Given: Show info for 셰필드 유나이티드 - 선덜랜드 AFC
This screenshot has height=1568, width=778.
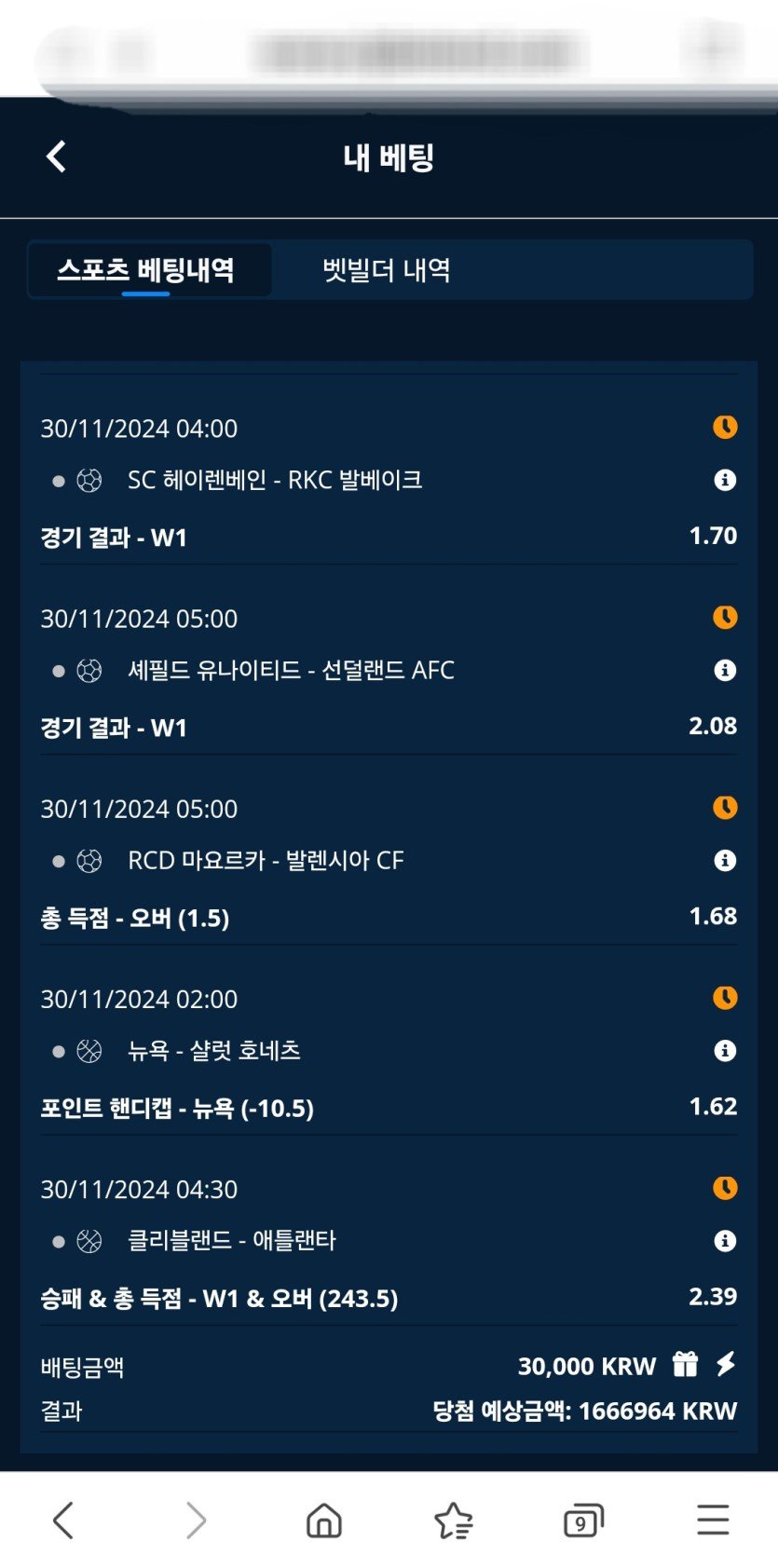Looking at the screenshot, I should coord(725,670).
